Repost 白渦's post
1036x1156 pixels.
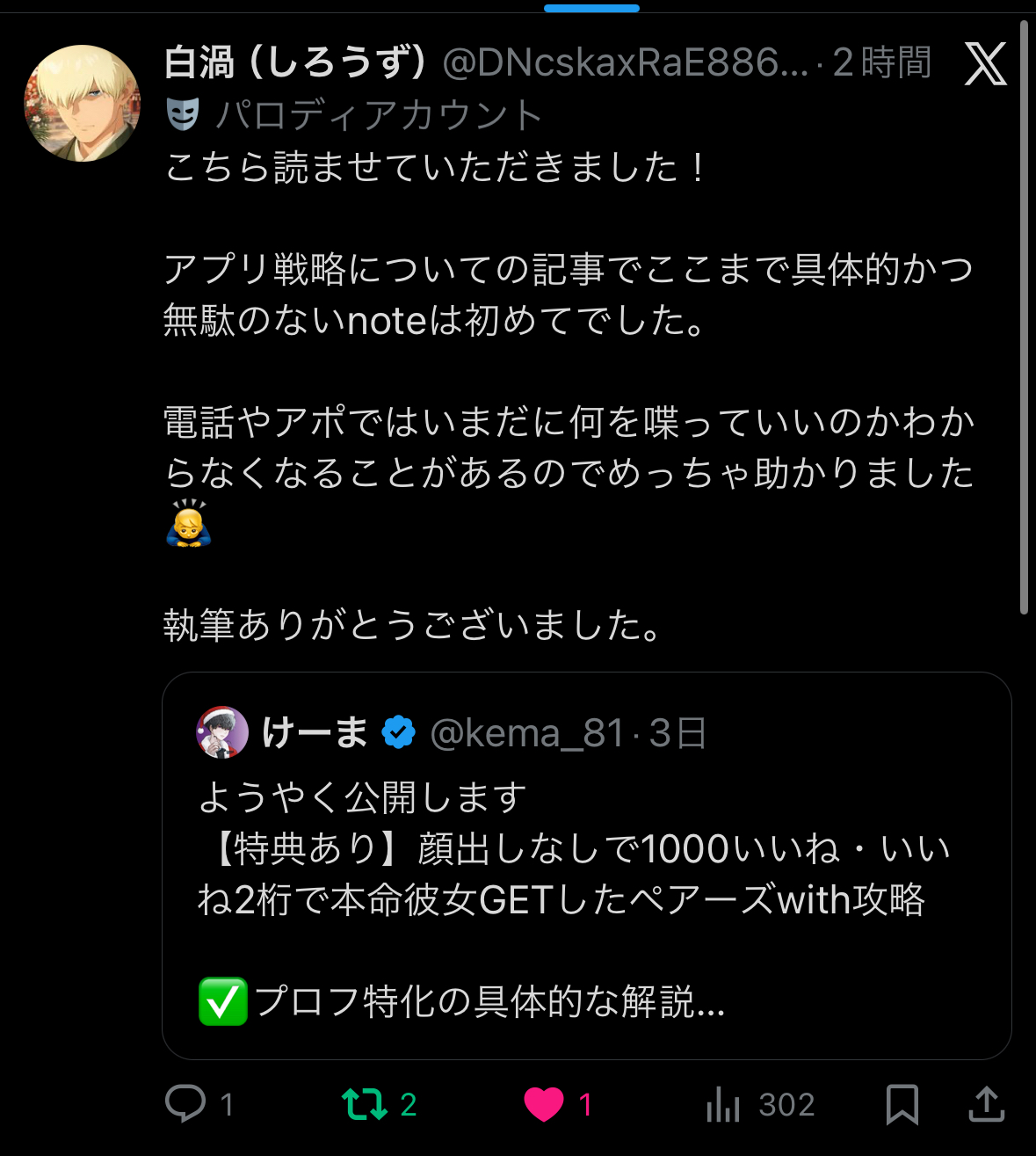(x=365, y=1104)
